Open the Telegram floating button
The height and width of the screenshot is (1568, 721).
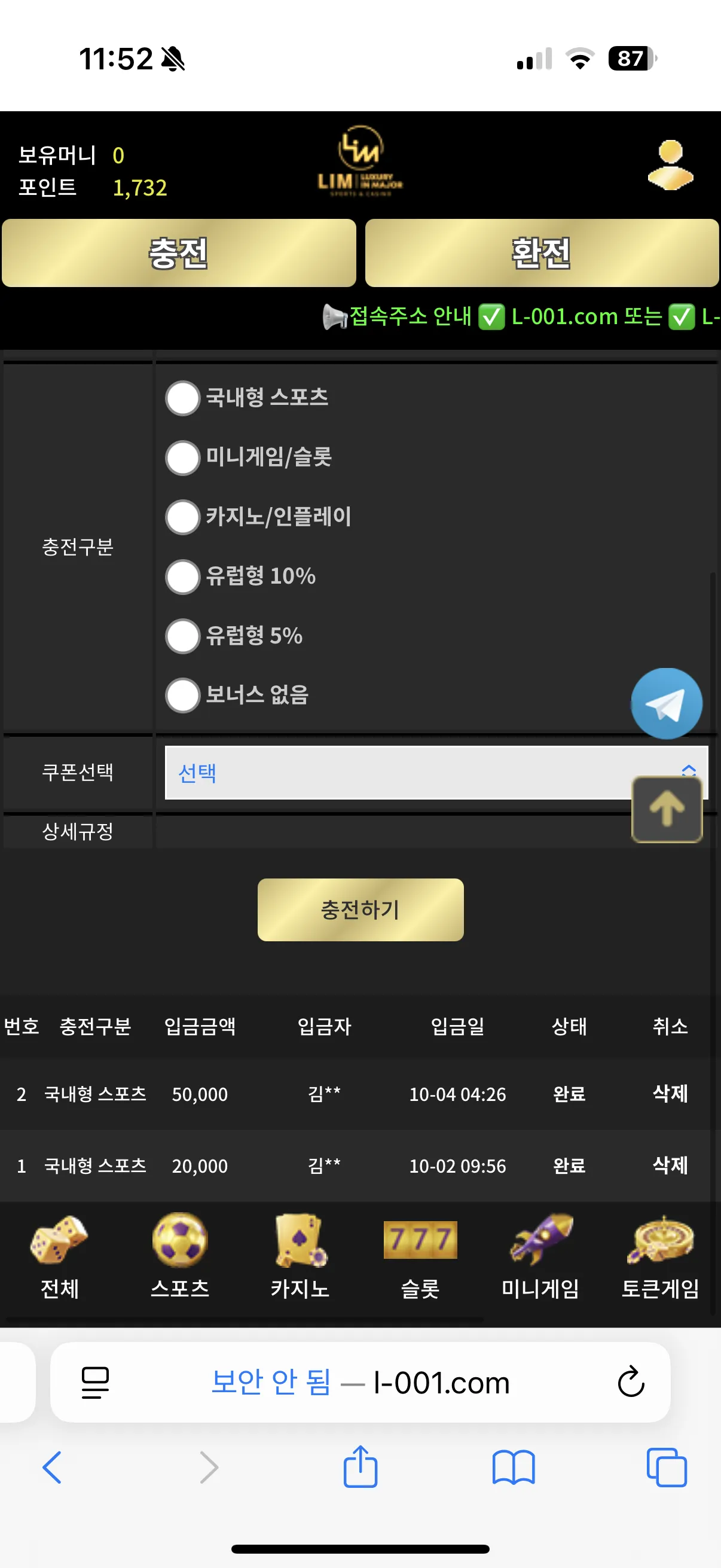(x=667, y=704)
